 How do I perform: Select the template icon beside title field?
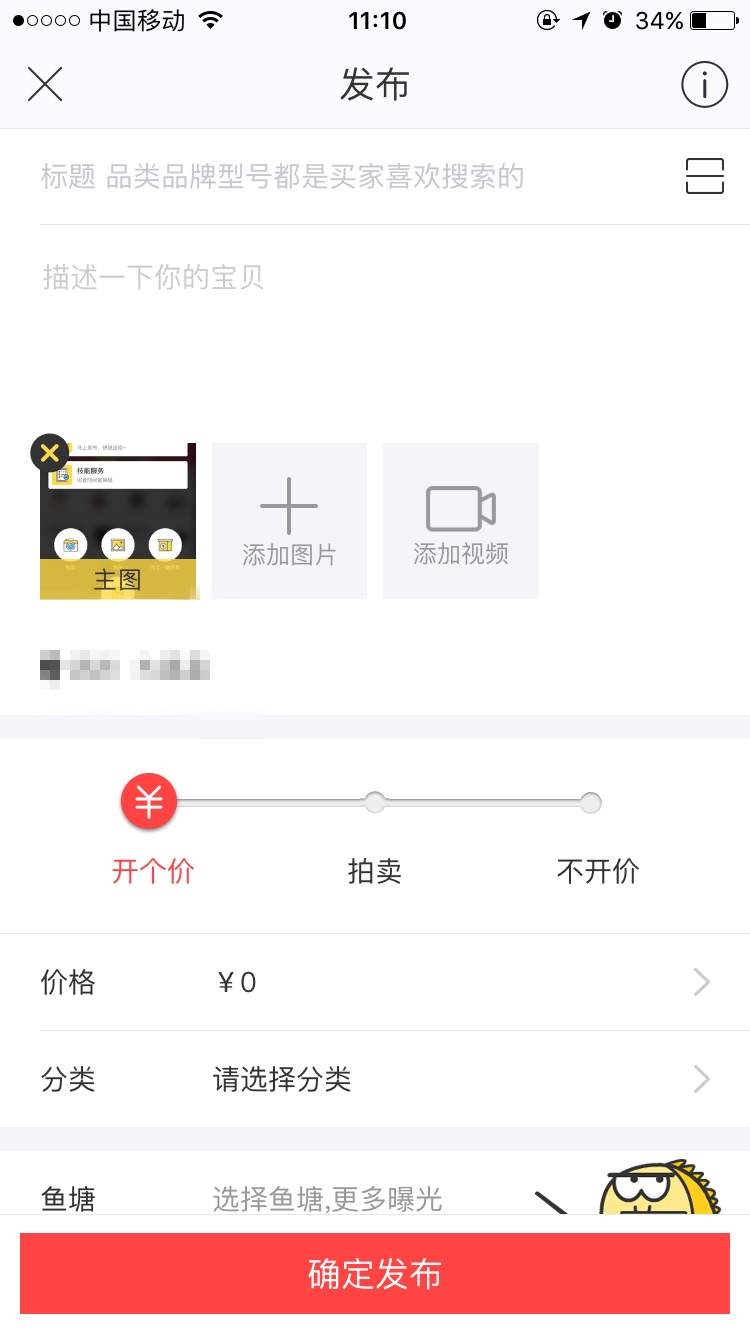(704, 176)
